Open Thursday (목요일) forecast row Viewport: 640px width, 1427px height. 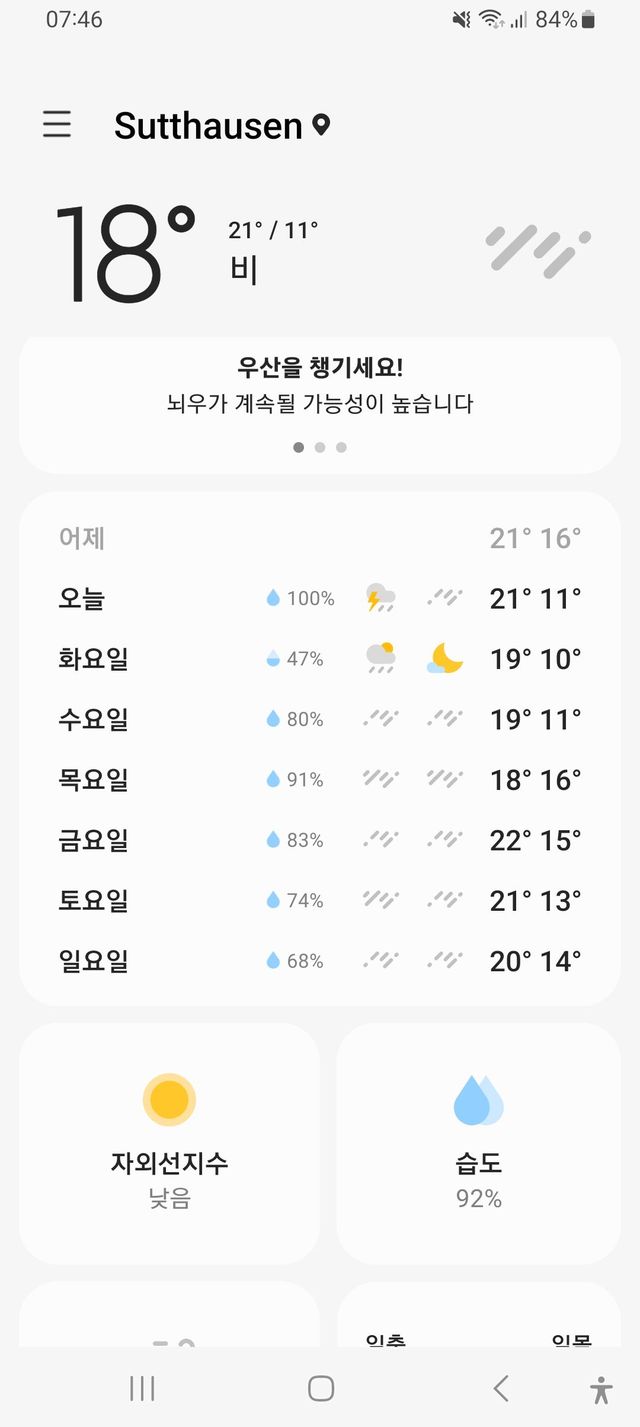pyautogui.click(x=319, y=780)
